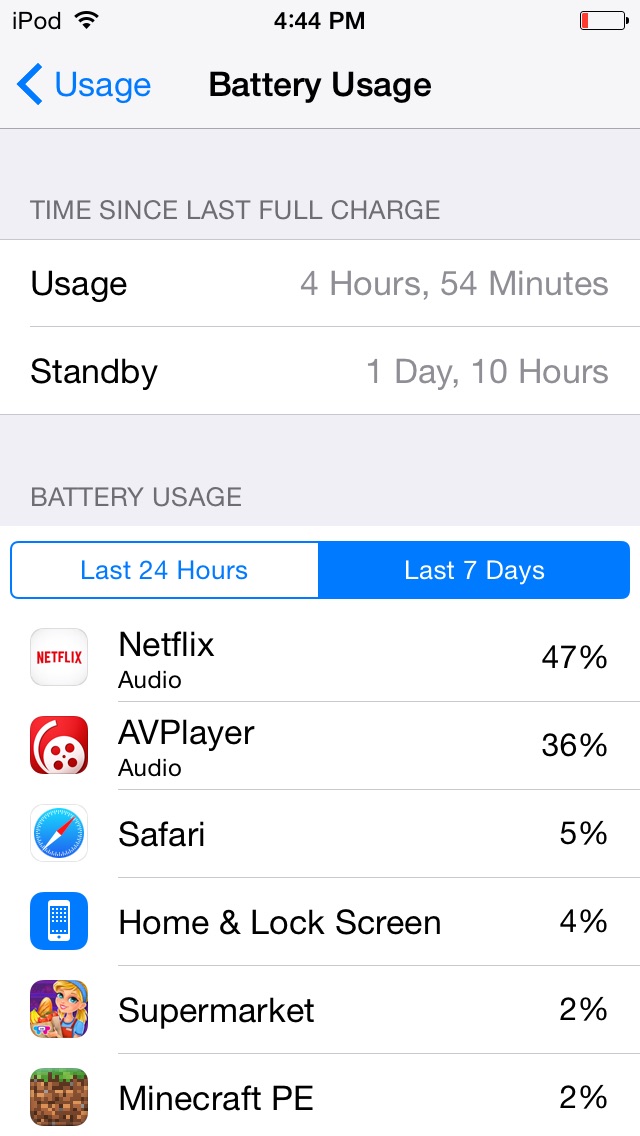
Task: Select the Last 7 Days segment
Action: coord(474,570)
